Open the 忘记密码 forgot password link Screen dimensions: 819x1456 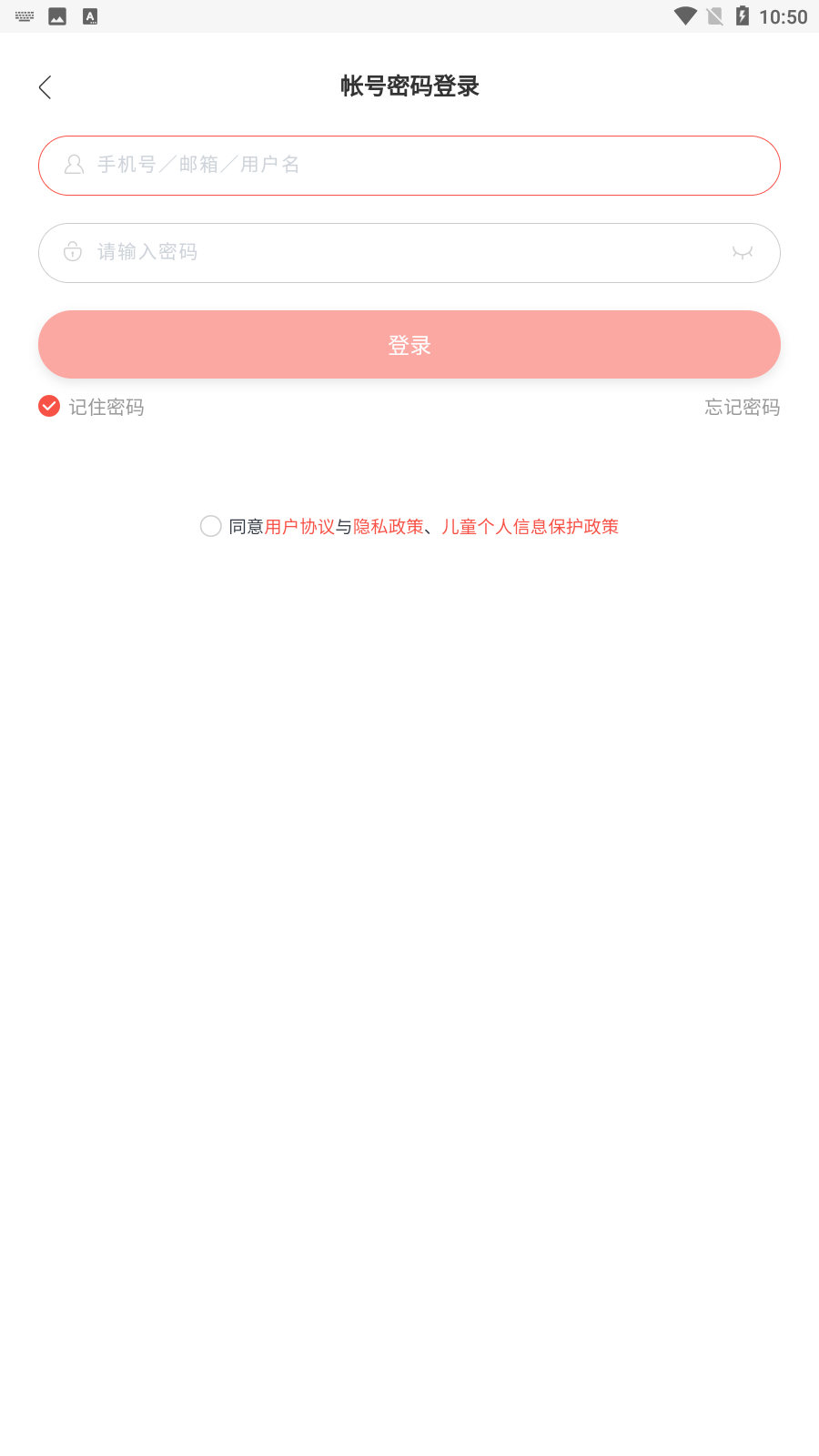pos(743,407)
